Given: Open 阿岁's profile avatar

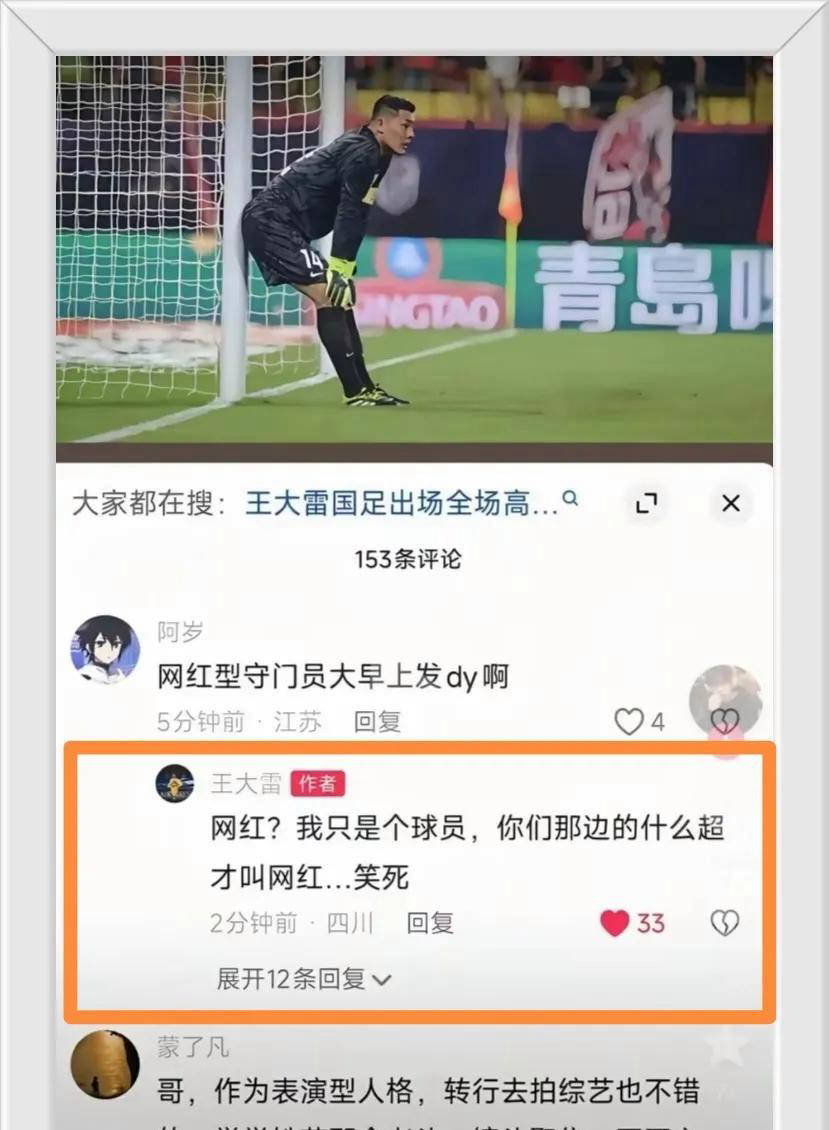Looking at the screenshot, I should pyautogui.click(x=104, y=649).
